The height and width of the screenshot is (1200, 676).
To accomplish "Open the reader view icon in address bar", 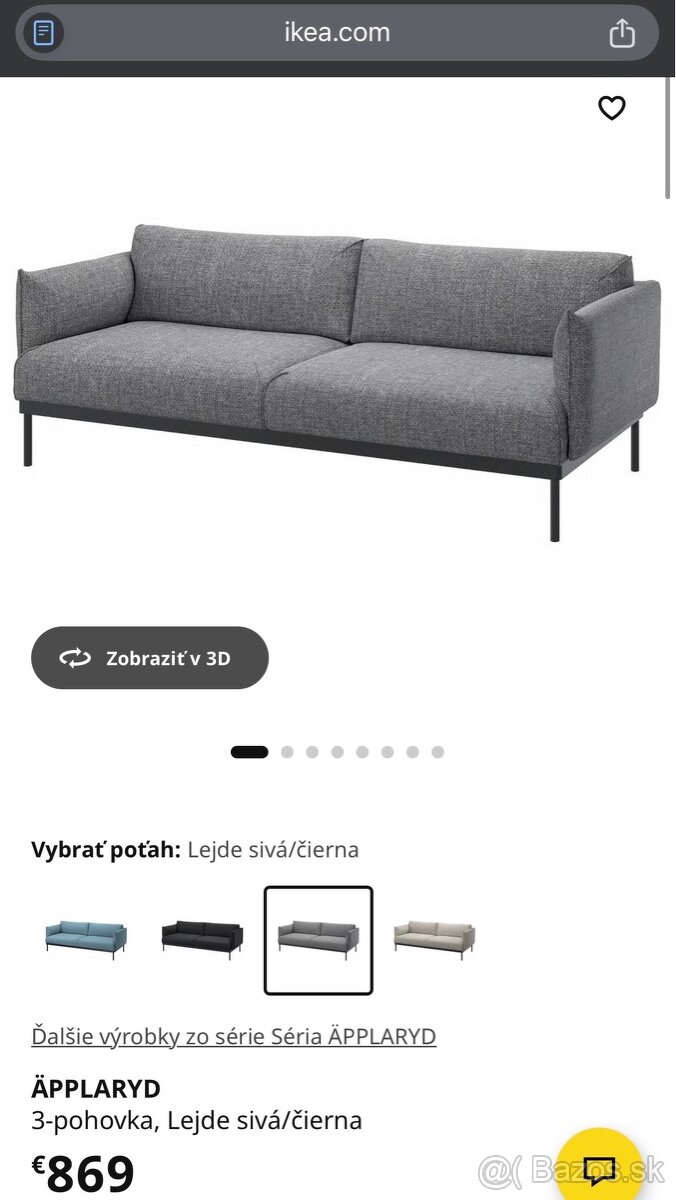I will [x=44, y=33].
